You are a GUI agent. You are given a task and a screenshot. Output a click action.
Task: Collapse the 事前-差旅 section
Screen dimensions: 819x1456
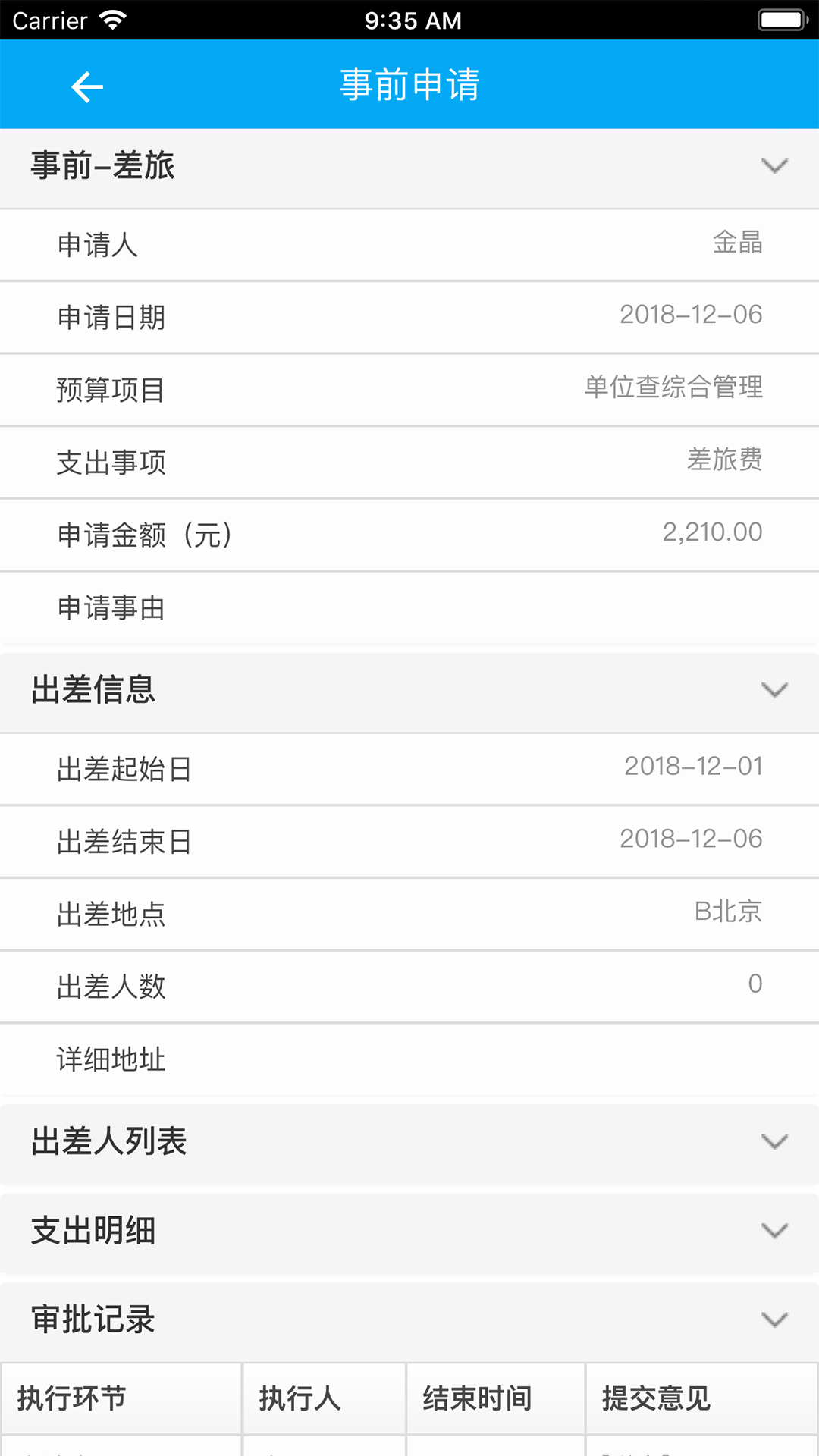point(409,166)
